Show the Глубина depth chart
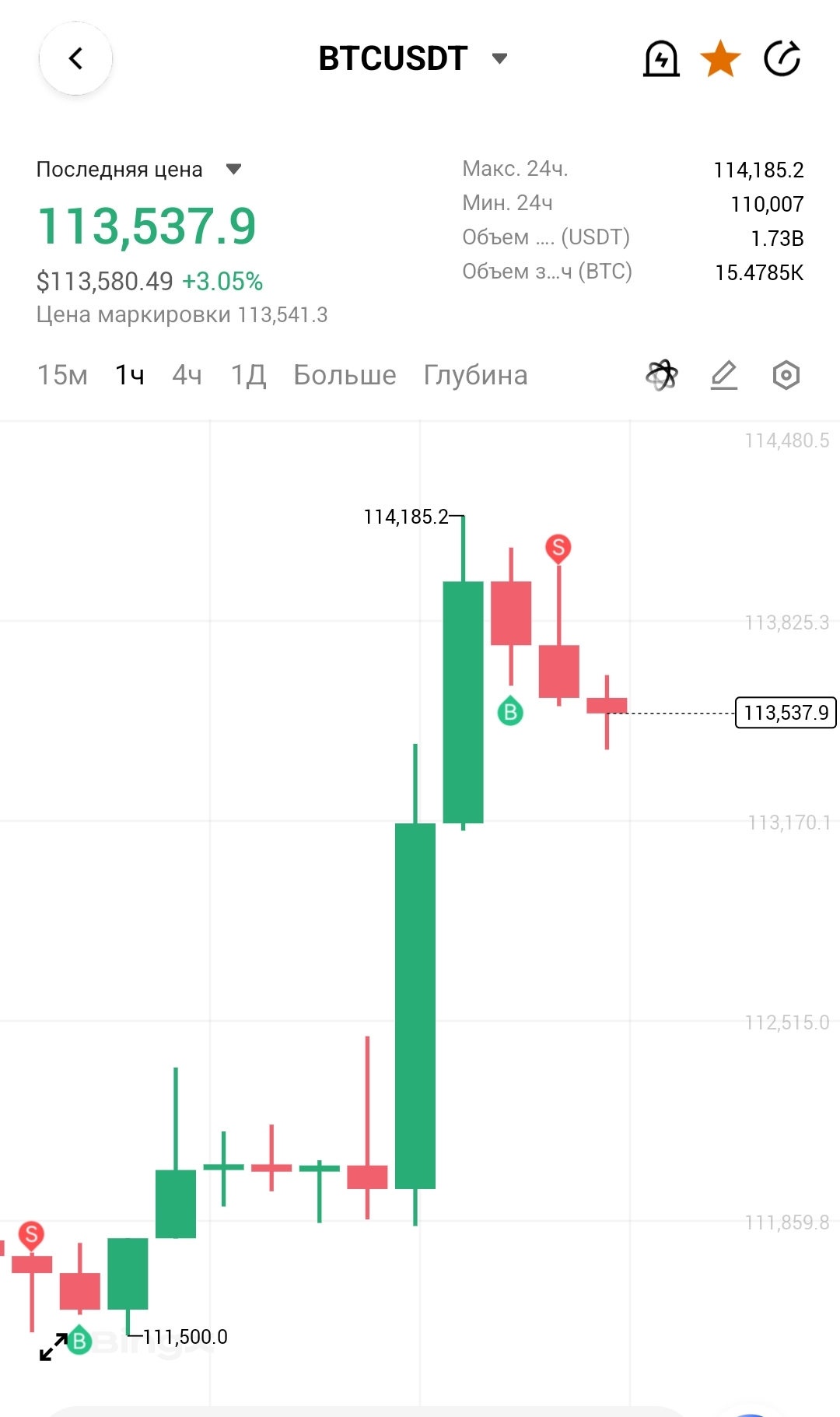The width and height of the screenshot is (840, 1417). point(475,375)
